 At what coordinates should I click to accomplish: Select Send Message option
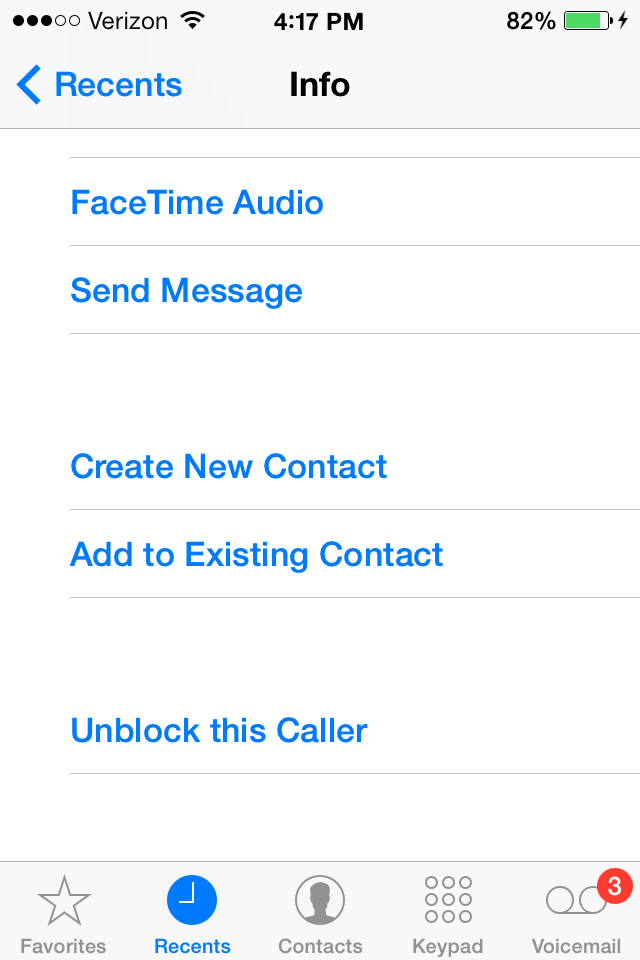186,291
